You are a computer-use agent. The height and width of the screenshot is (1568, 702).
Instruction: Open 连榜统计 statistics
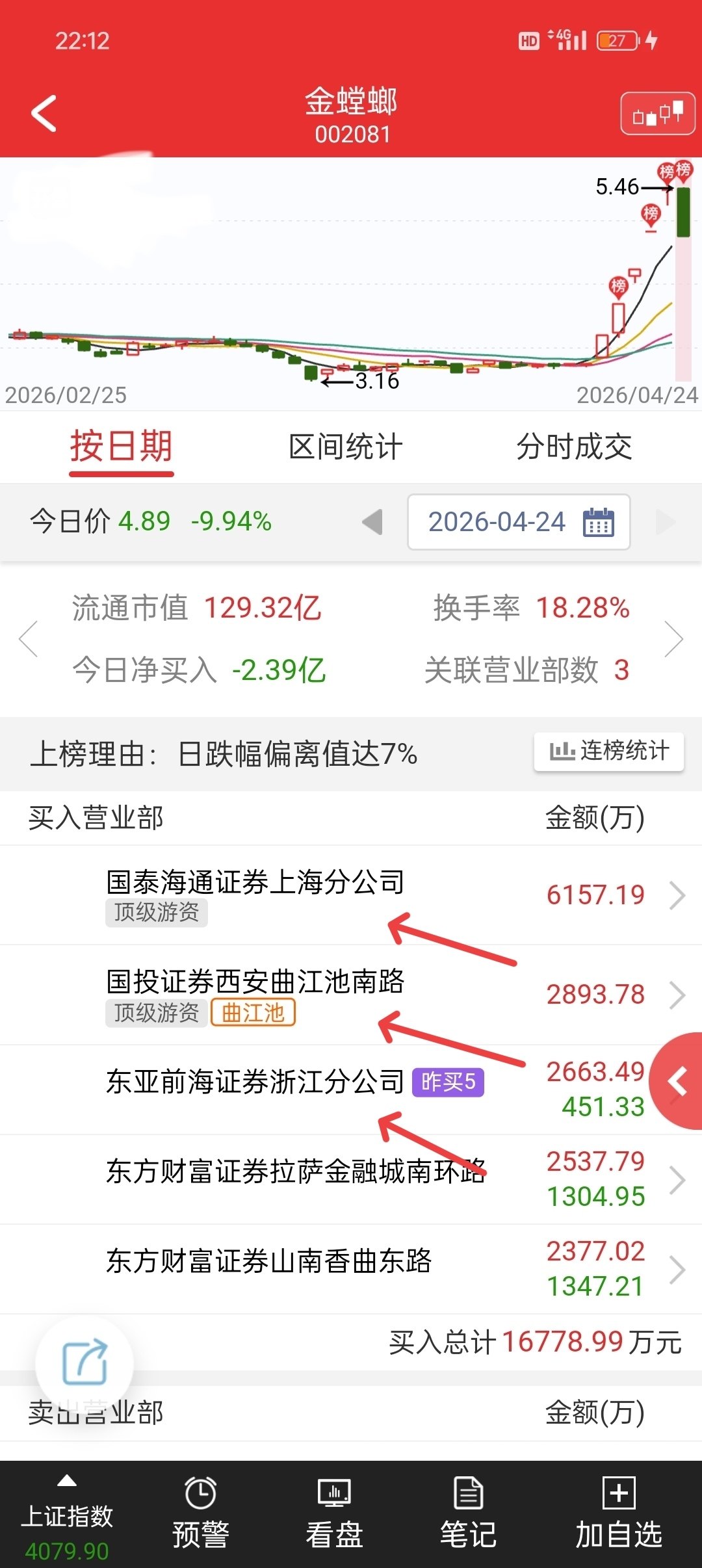coord(609,752)
